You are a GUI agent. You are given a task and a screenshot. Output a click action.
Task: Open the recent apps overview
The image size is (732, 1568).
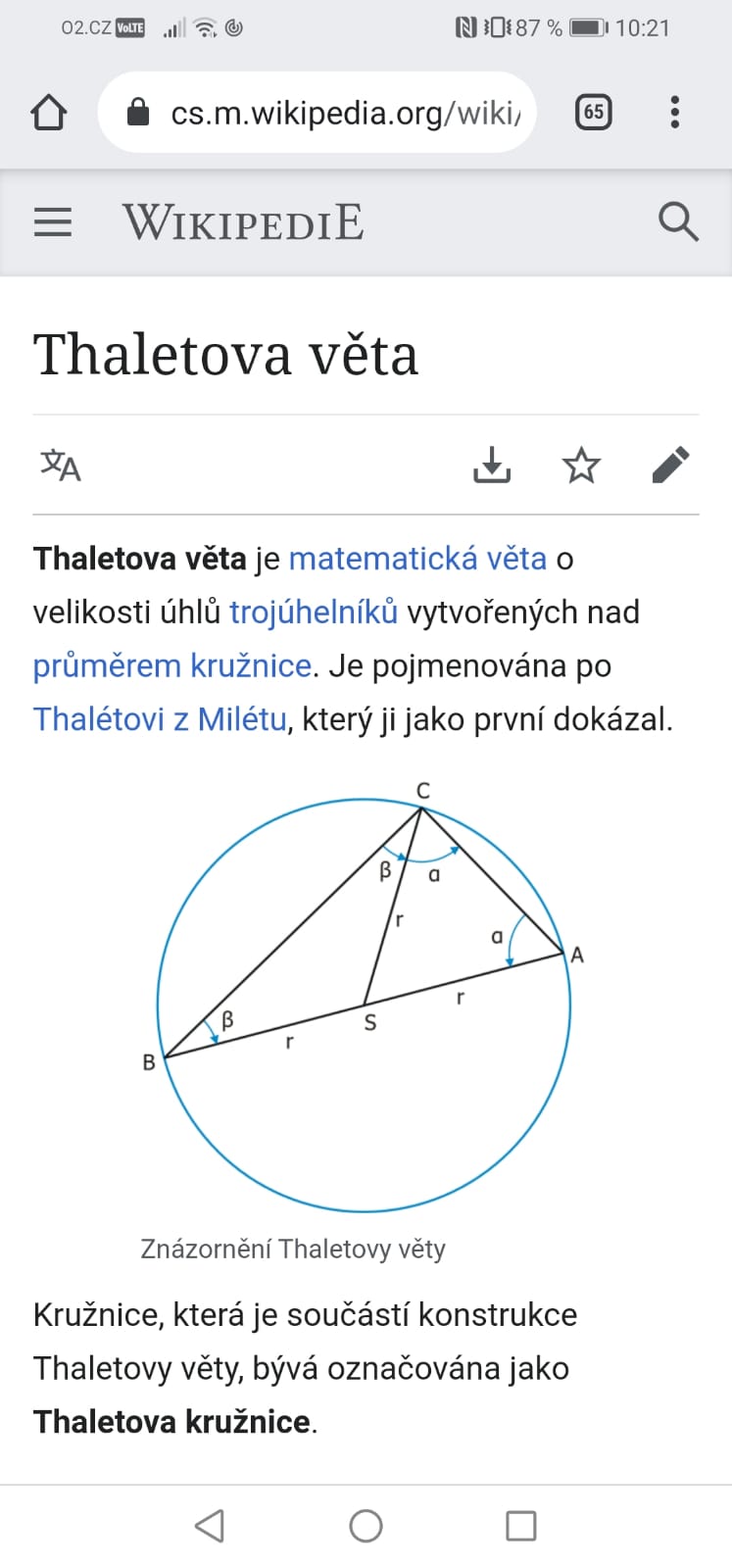click(x=520, y=1526)
